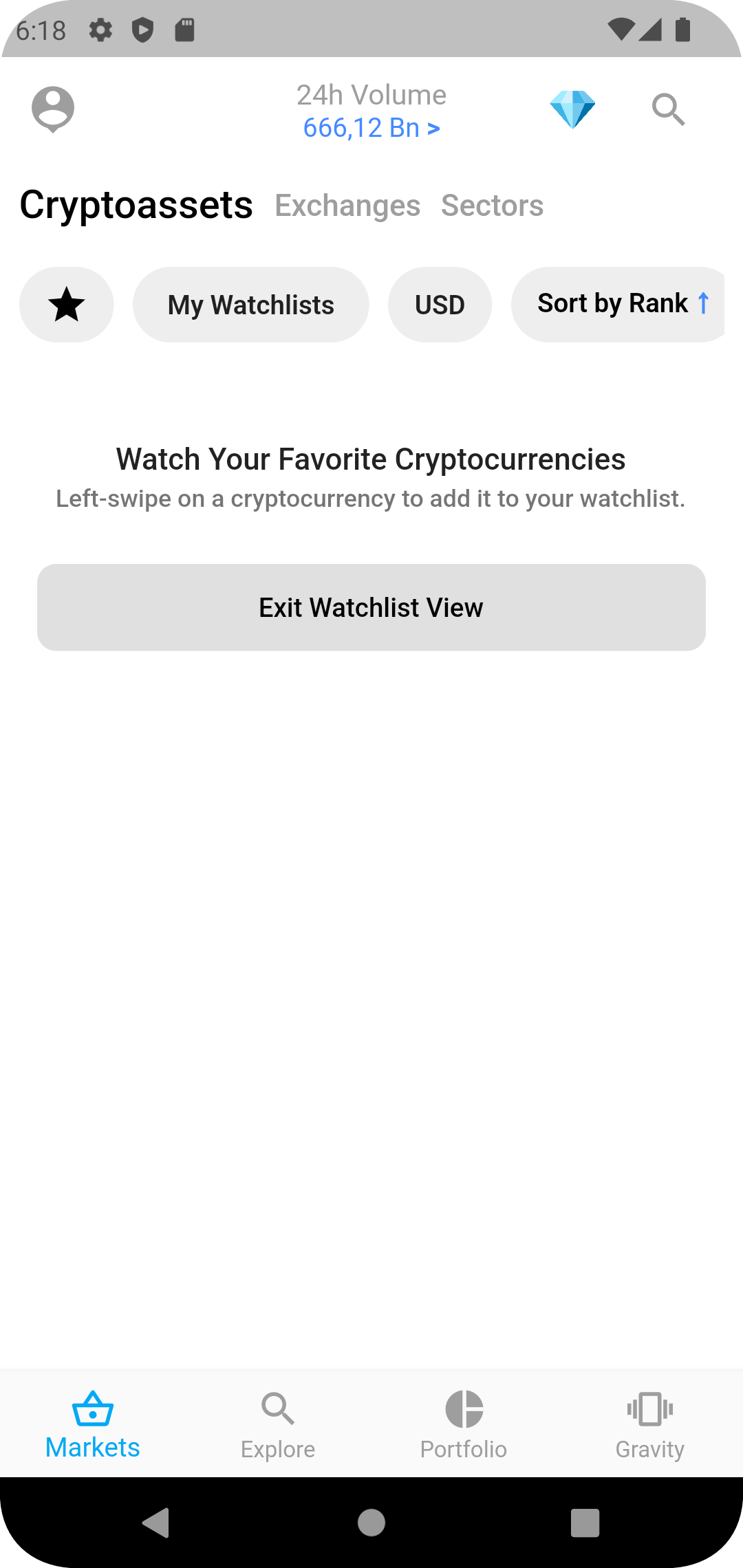Select the Cryptoassets heading
Image resolution: width=743 pixels, height=1568 pixels.
136,204
